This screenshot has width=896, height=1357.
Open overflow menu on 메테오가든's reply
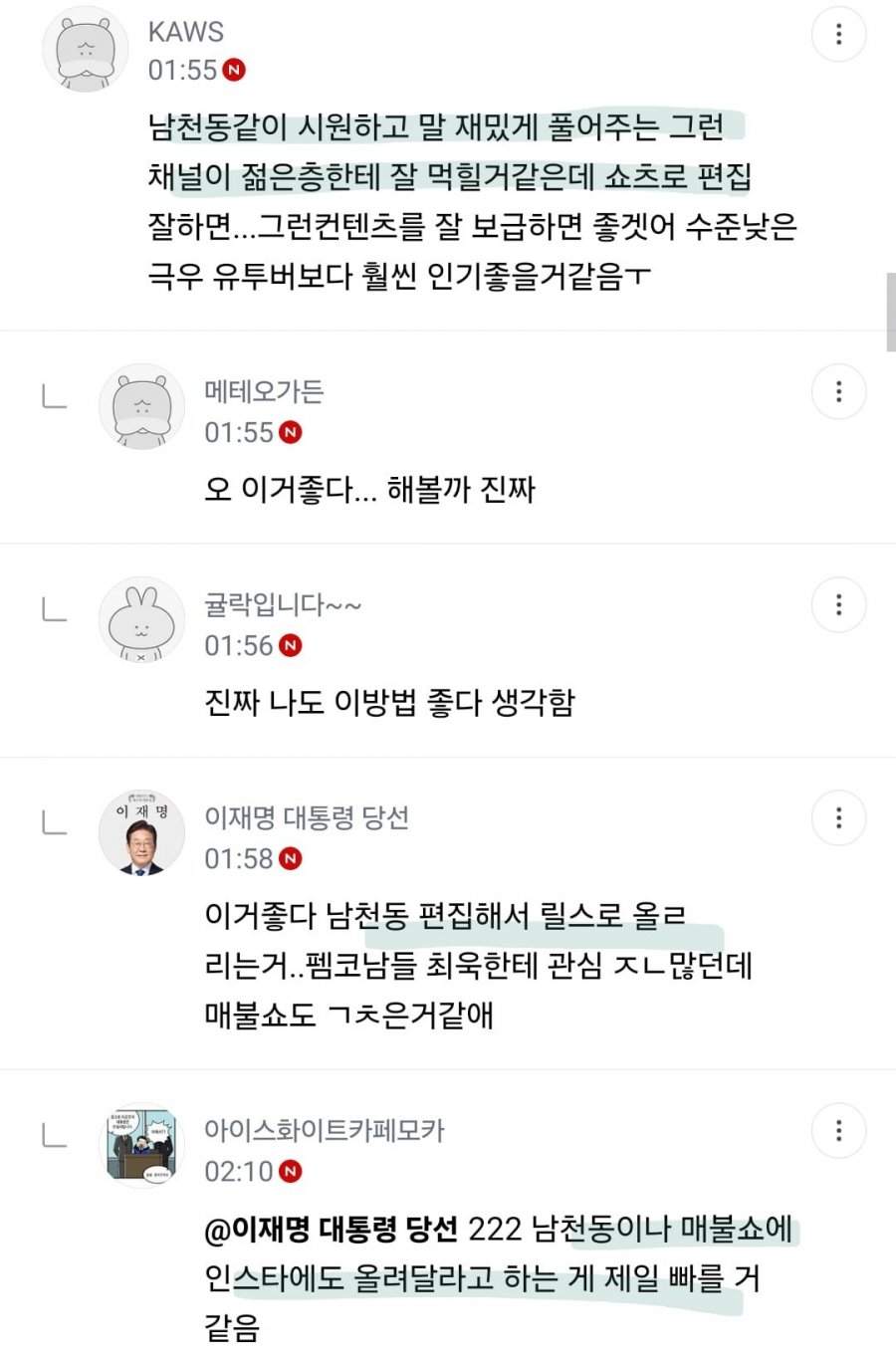click(838, 391)
